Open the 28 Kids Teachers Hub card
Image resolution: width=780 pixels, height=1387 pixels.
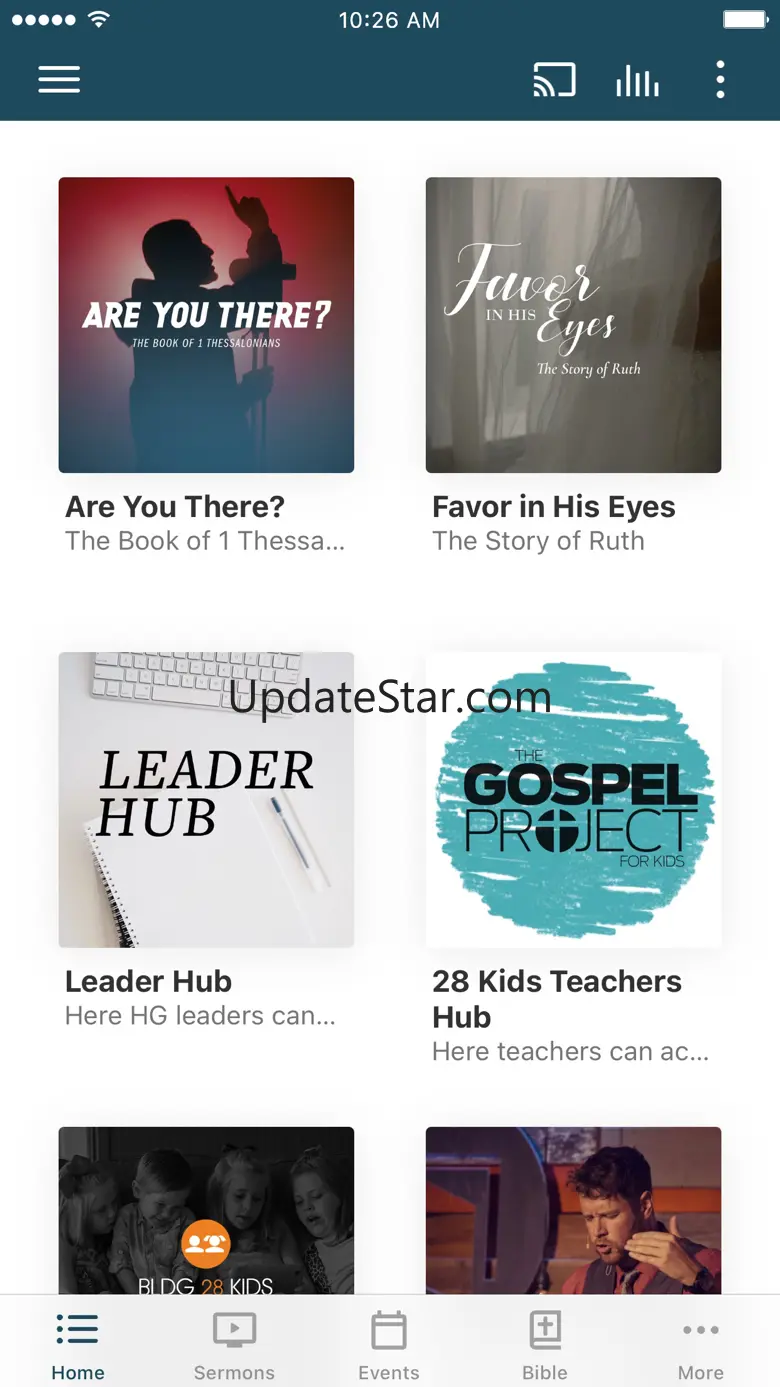[573, 799]
